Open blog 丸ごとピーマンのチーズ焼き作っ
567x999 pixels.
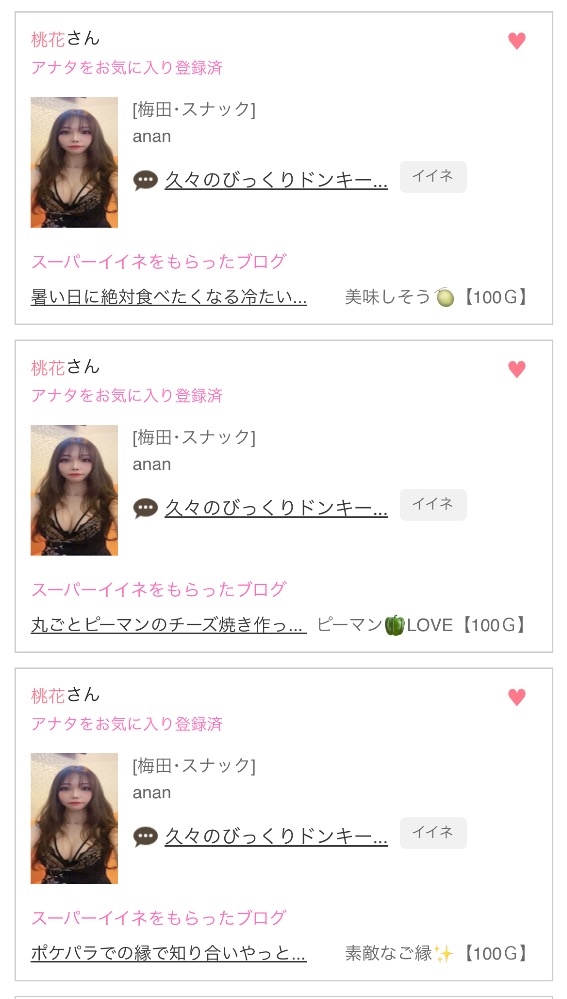(x=169, y=625)
